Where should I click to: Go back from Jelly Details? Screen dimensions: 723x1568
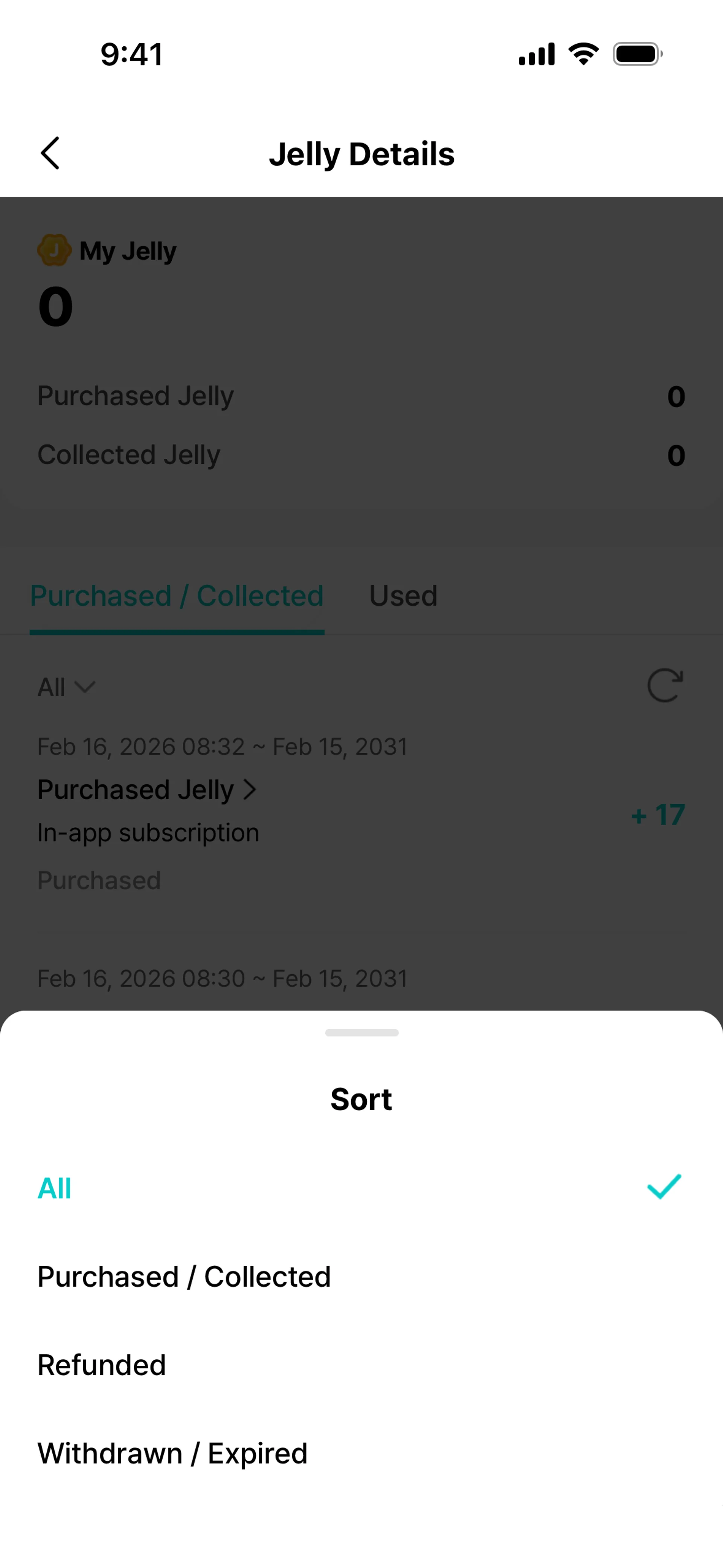(50, 153)
